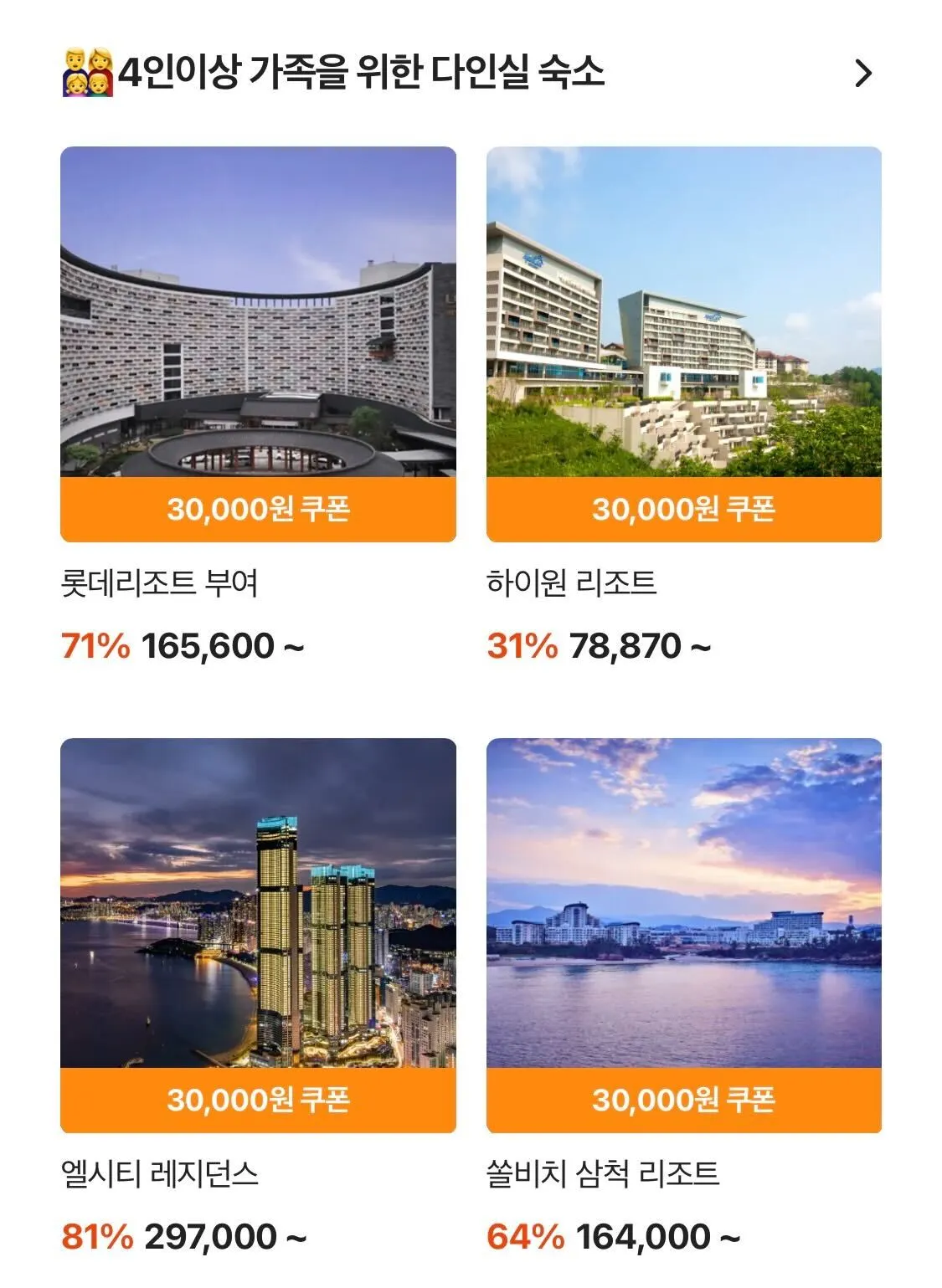Select the 엘시티 레지던스 card

point(258,934)
